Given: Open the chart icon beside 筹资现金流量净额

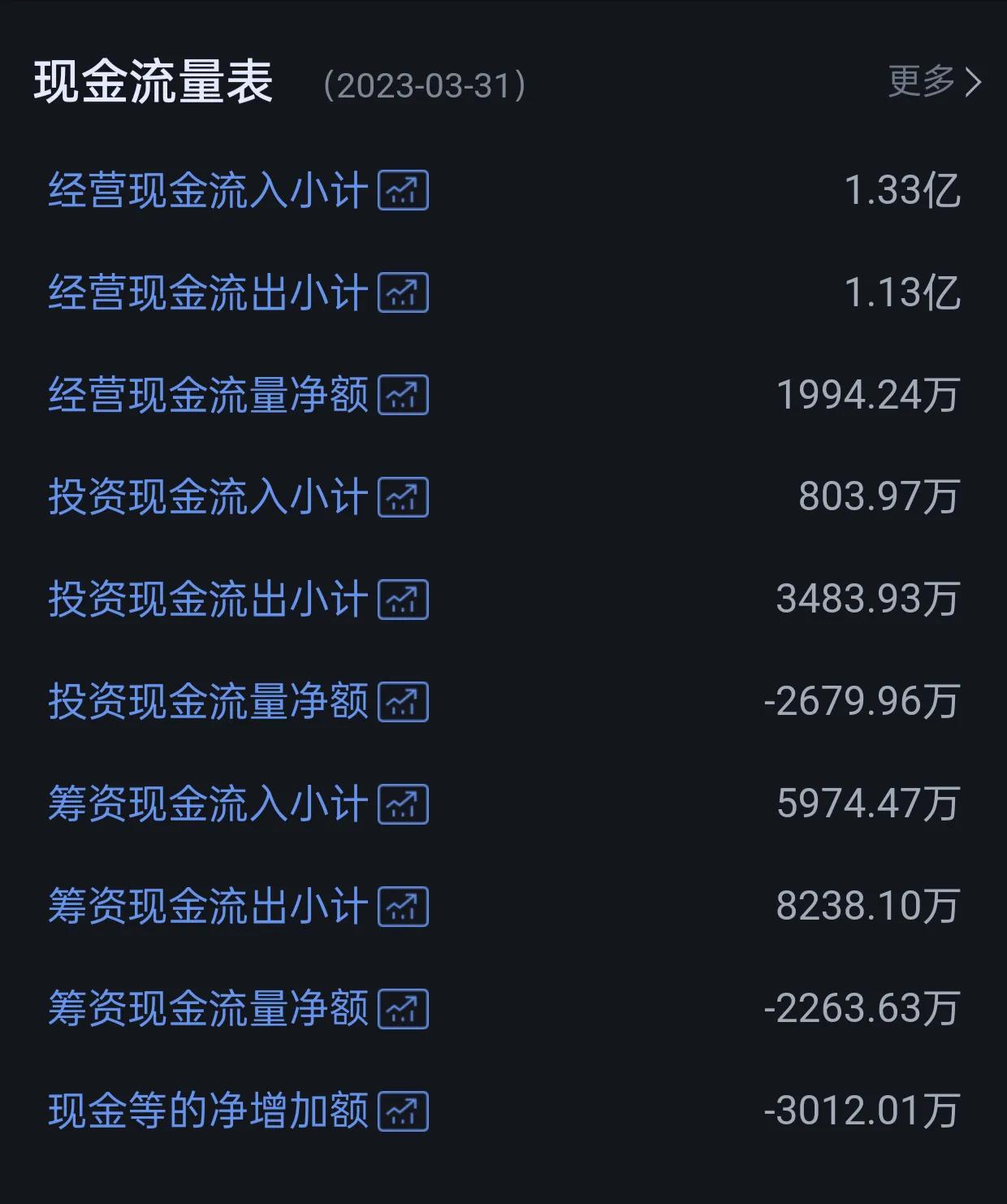Looking at the screenshot, I should tap(404, 1010).
